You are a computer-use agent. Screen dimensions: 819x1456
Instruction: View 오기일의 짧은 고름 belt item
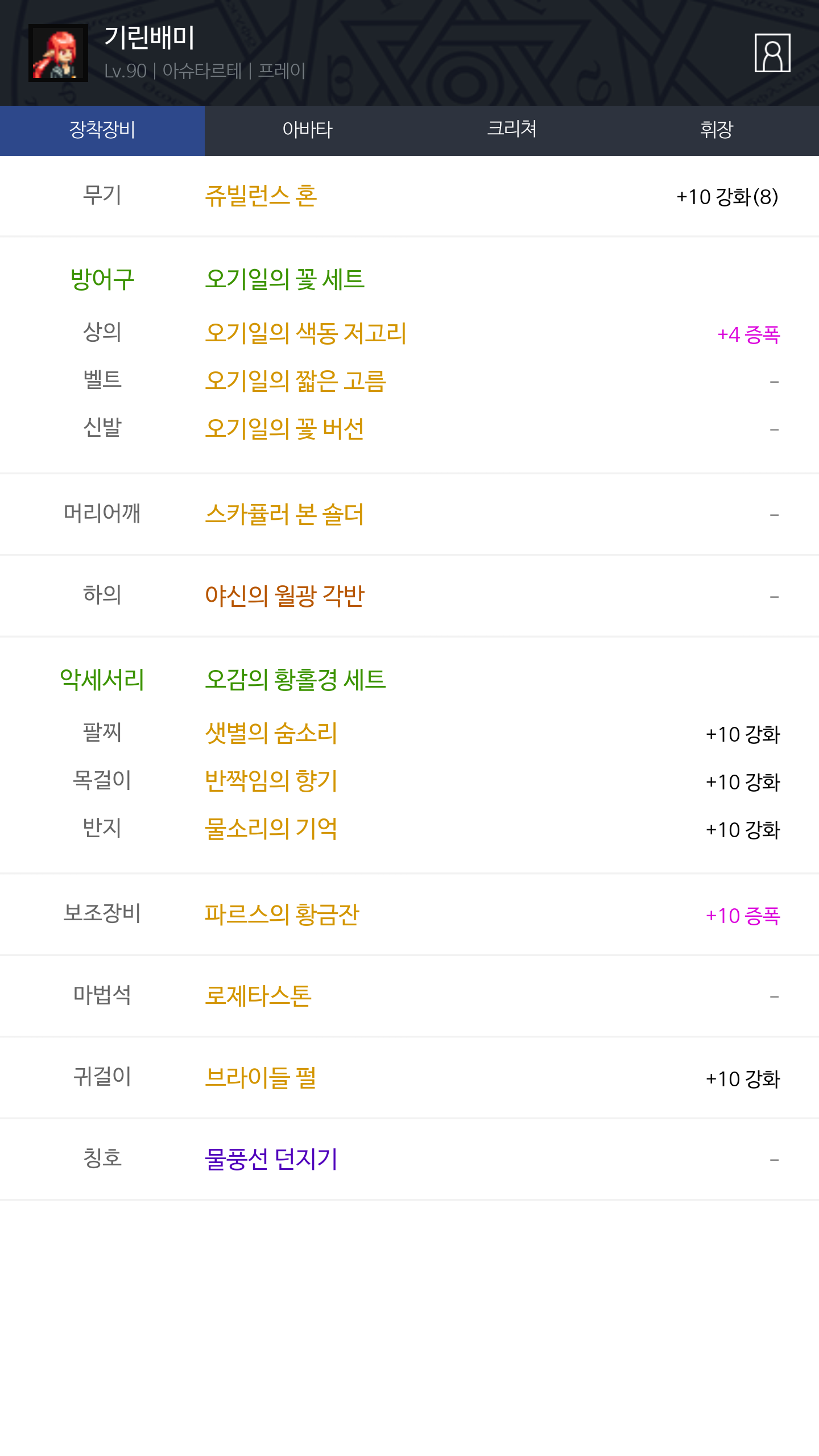(295, 381)
